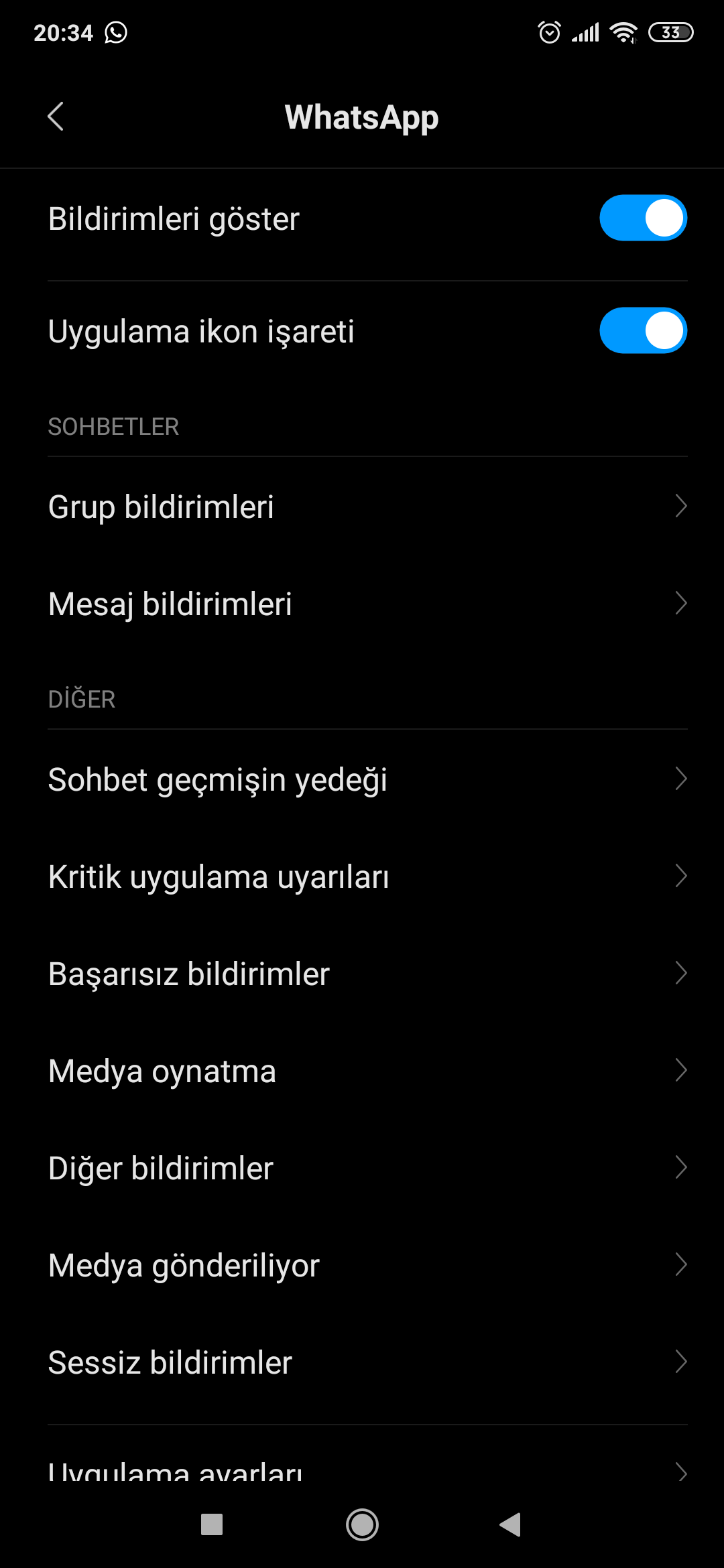This screenshot has width=724, height=1568.
Task: Toggle off Bildirimleri göster
Action: 643,218
